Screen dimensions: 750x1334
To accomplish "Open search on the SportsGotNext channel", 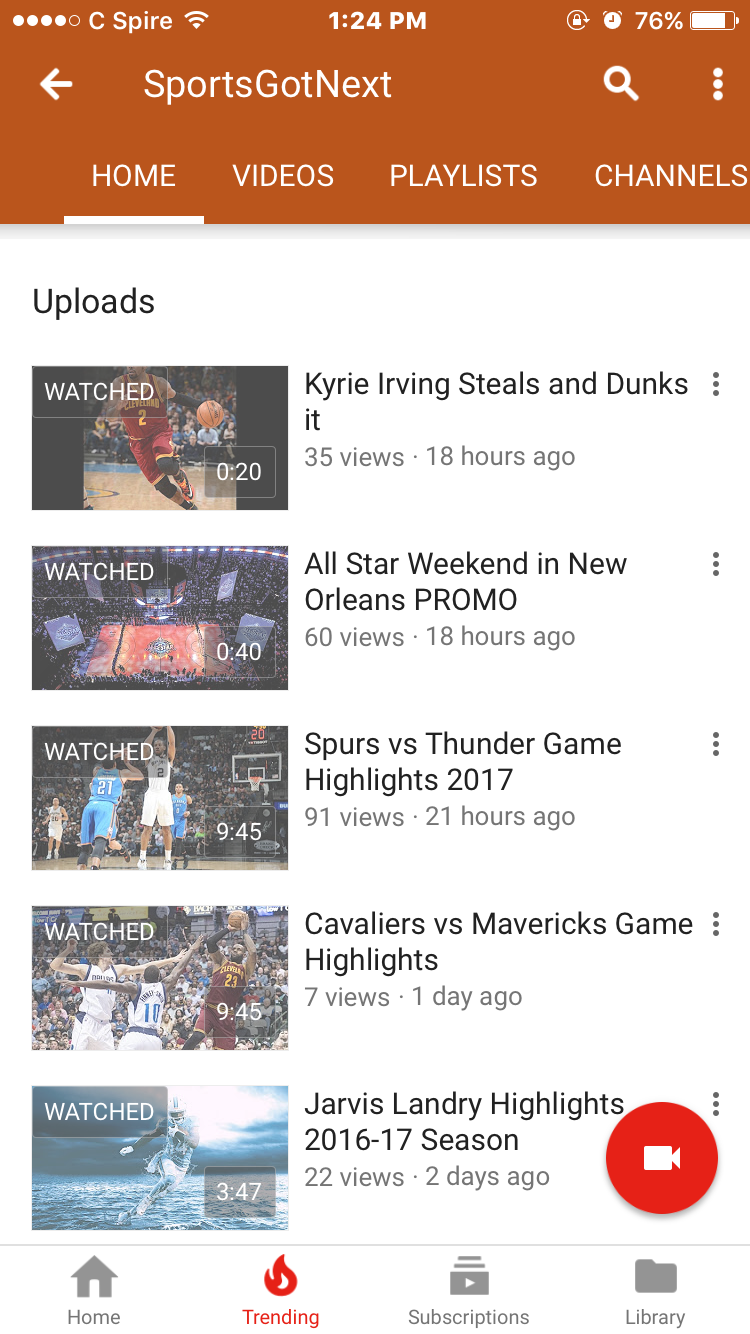I will click(x=620, y=85).
